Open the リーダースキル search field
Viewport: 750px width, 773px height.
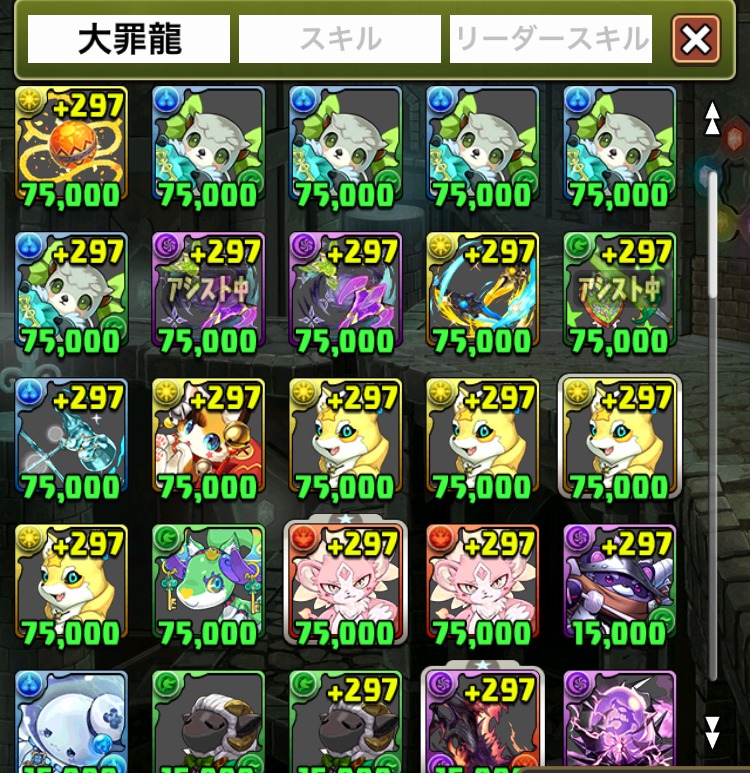pos(551,39)
